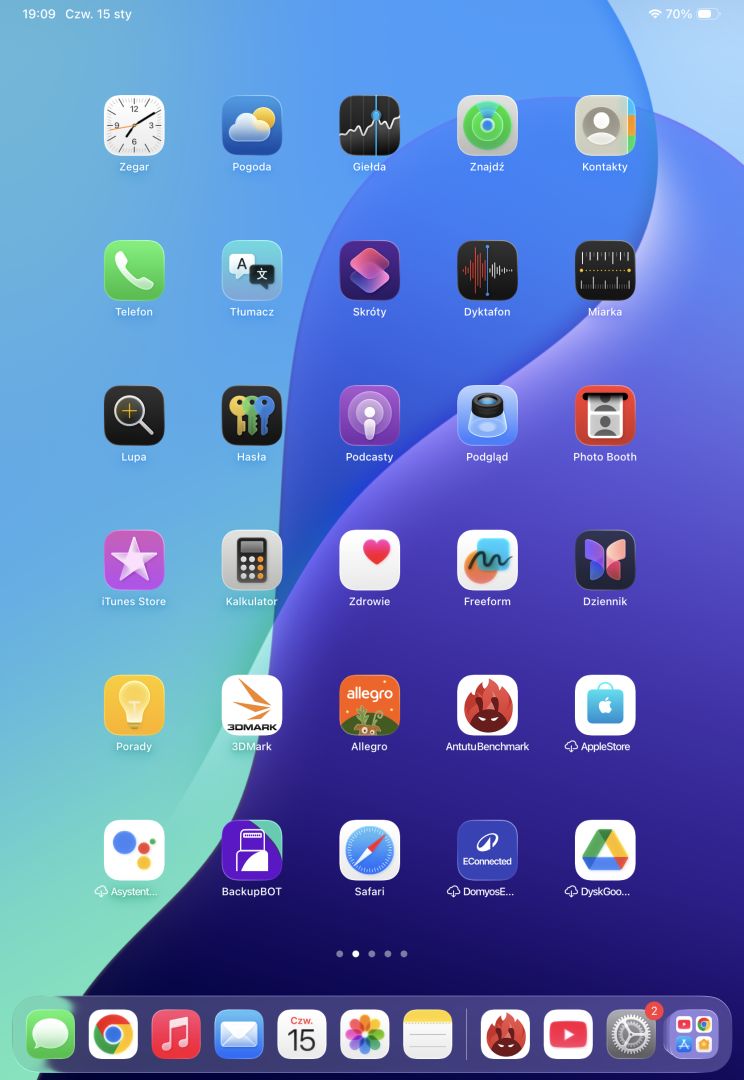Launch YouTube from the dock
The height and width of the screenshot is (1080, 744).
click(x=568, y=1034)
